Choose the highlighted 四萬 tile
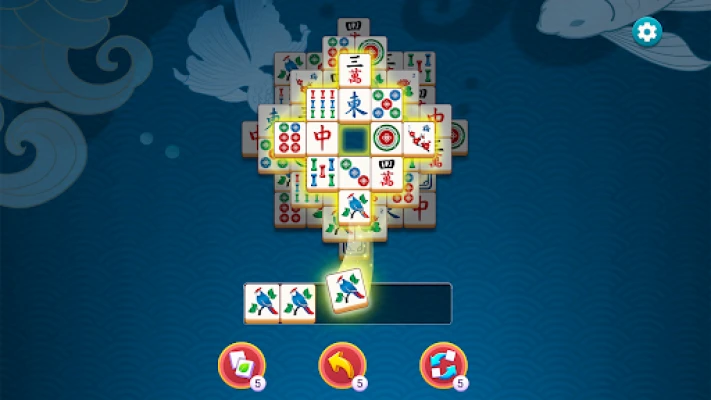The height and width of the screenshot is (400, 711). [385, 173]
